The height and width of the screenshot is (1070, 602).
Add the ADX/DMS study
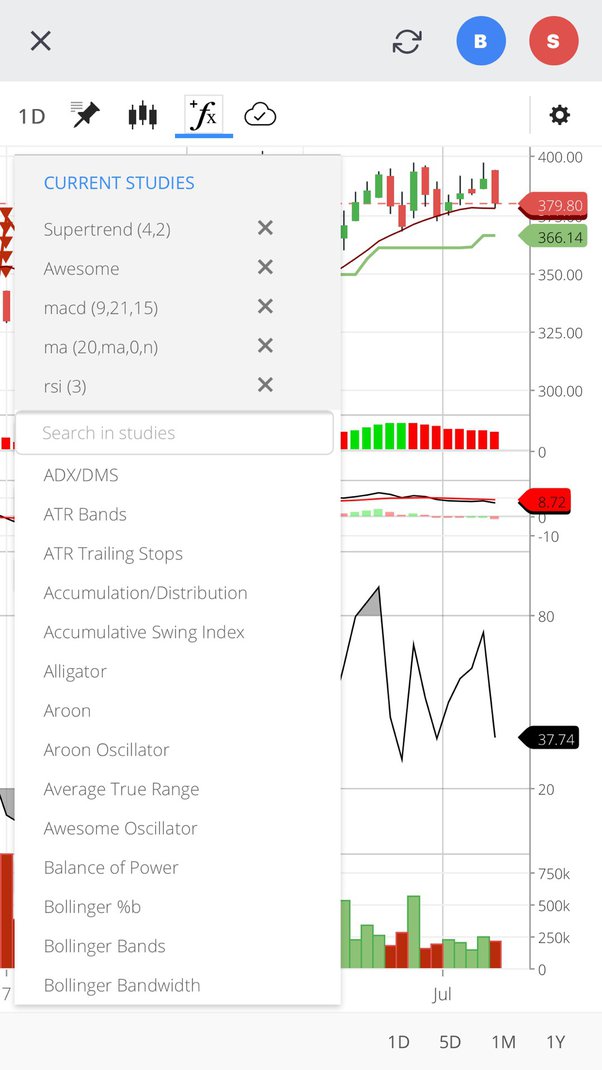(177, 475)
